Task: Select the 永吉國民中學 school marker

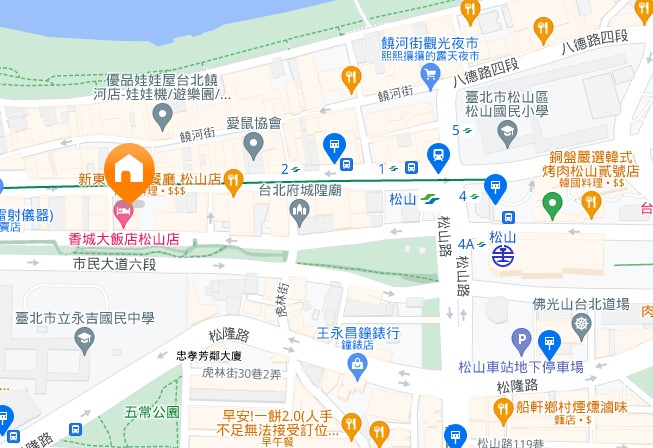Action: [x=84, y=342]
